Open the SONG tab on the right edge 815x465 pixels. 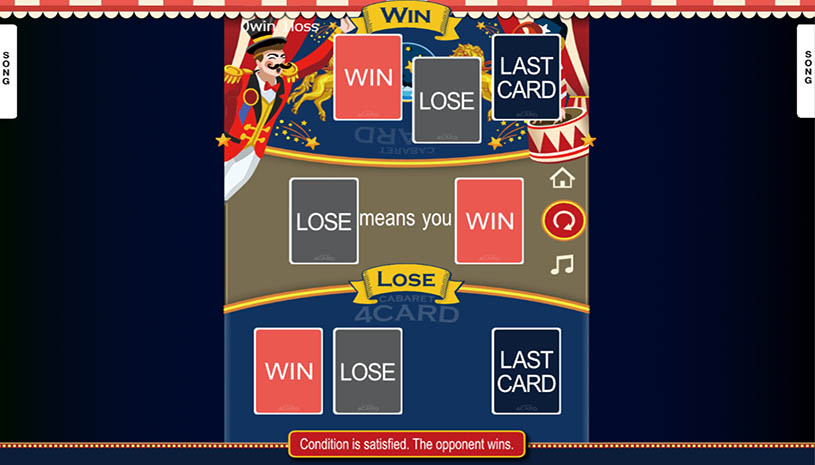tap(806, 70)
